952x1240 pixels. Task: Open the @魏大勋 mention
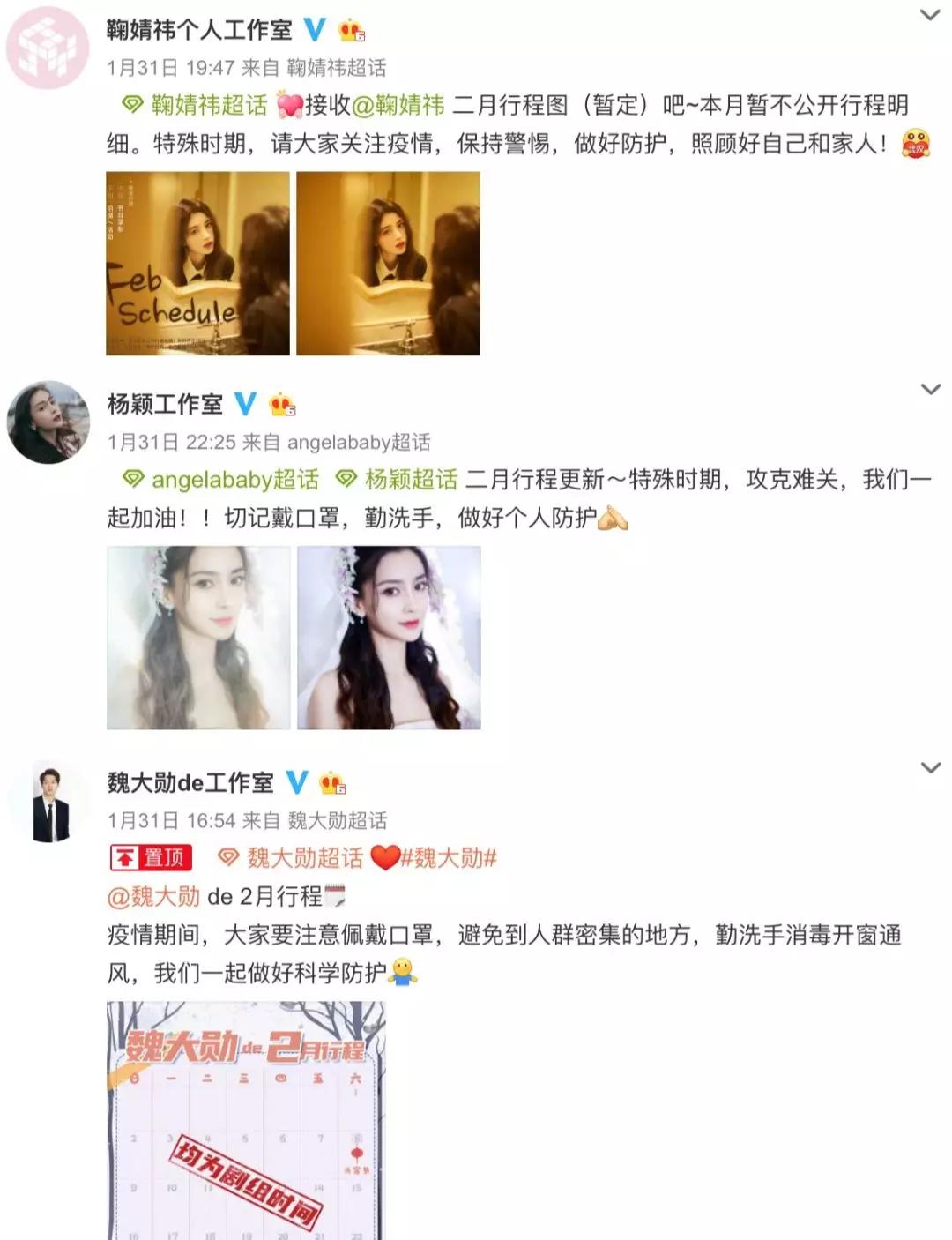[154, 897]
